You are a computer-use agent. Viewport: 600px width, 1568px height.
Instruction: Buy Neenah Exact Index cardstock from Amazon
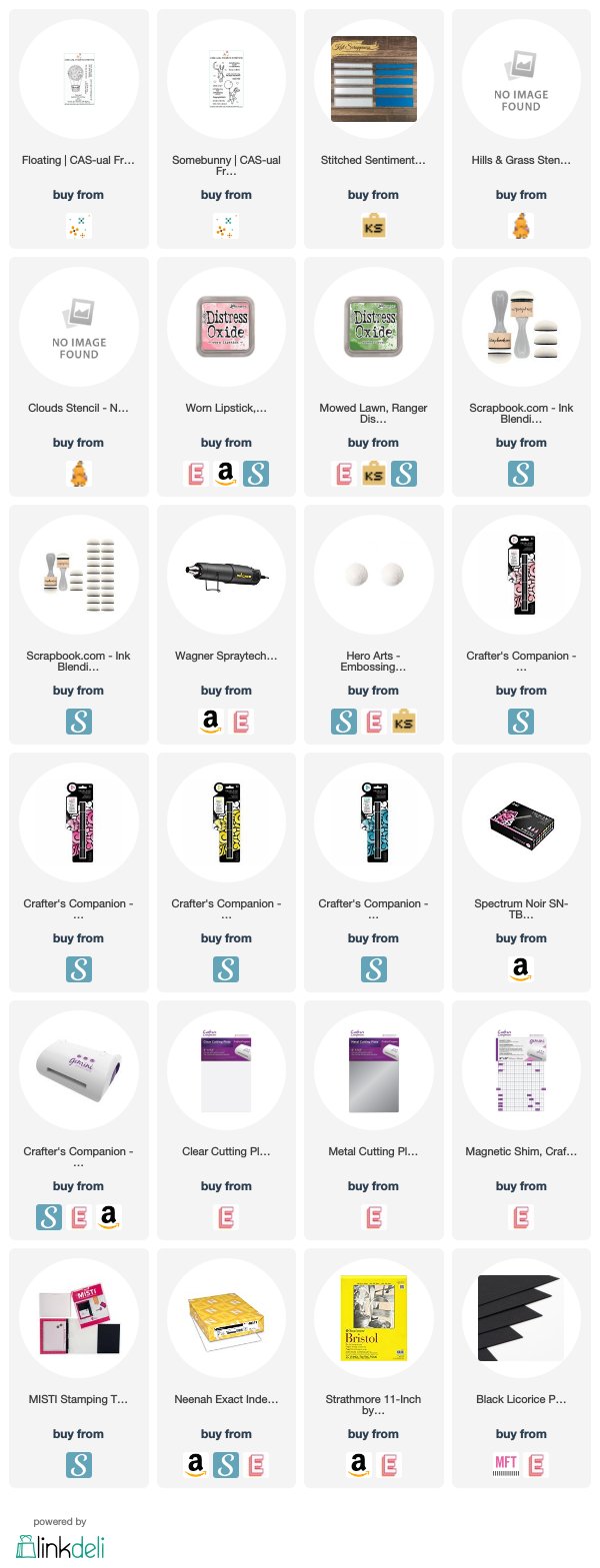click(x=196, y=1464)
